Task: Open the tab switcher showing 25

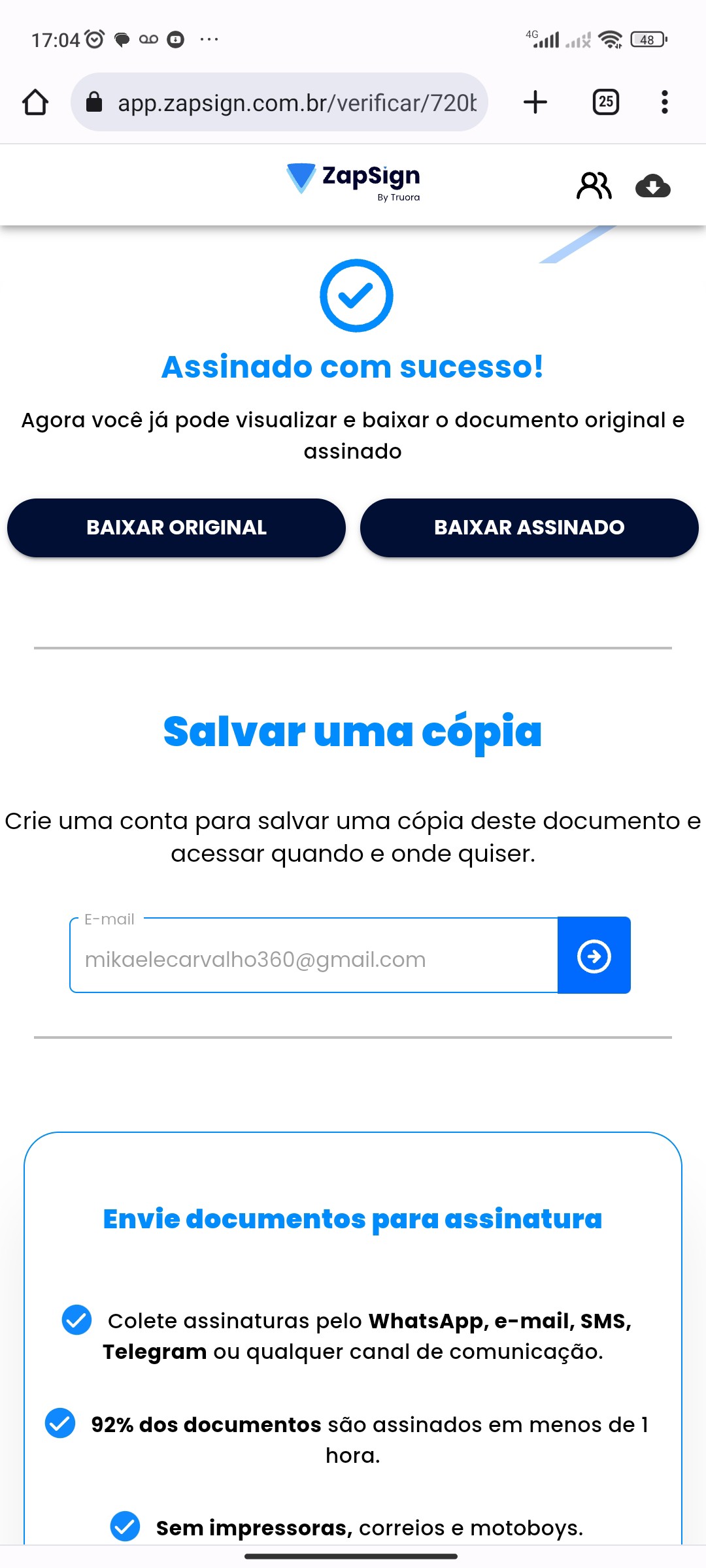Action: tap(605, 103)
